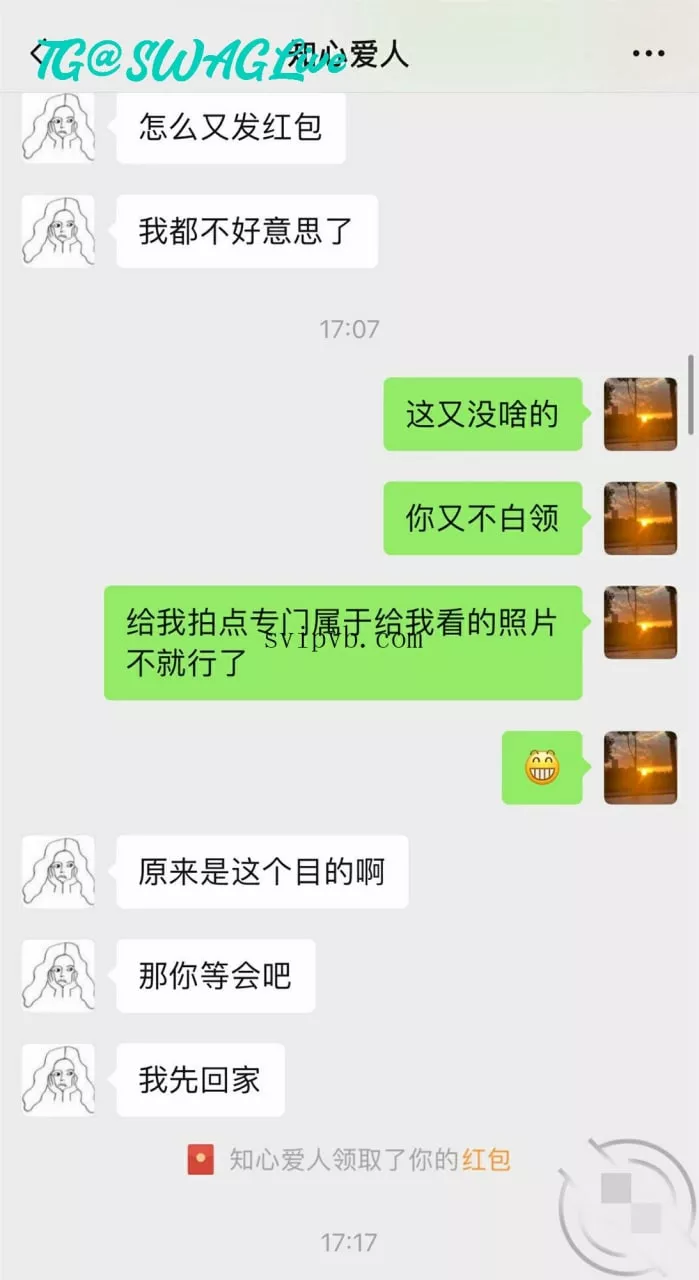
Task: Open the contact avatar beside 怎么又发红包
Action: tap(58, 127)
